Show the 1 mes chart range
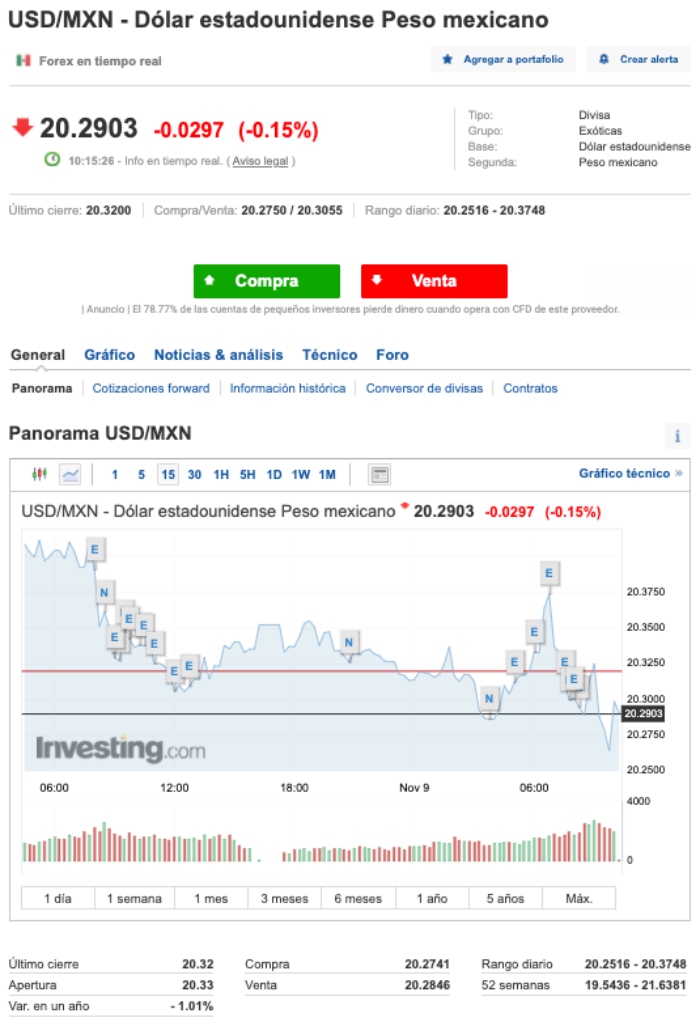Image resolution: width=700 pixels, height=1026 pixels. click(211, 898)
